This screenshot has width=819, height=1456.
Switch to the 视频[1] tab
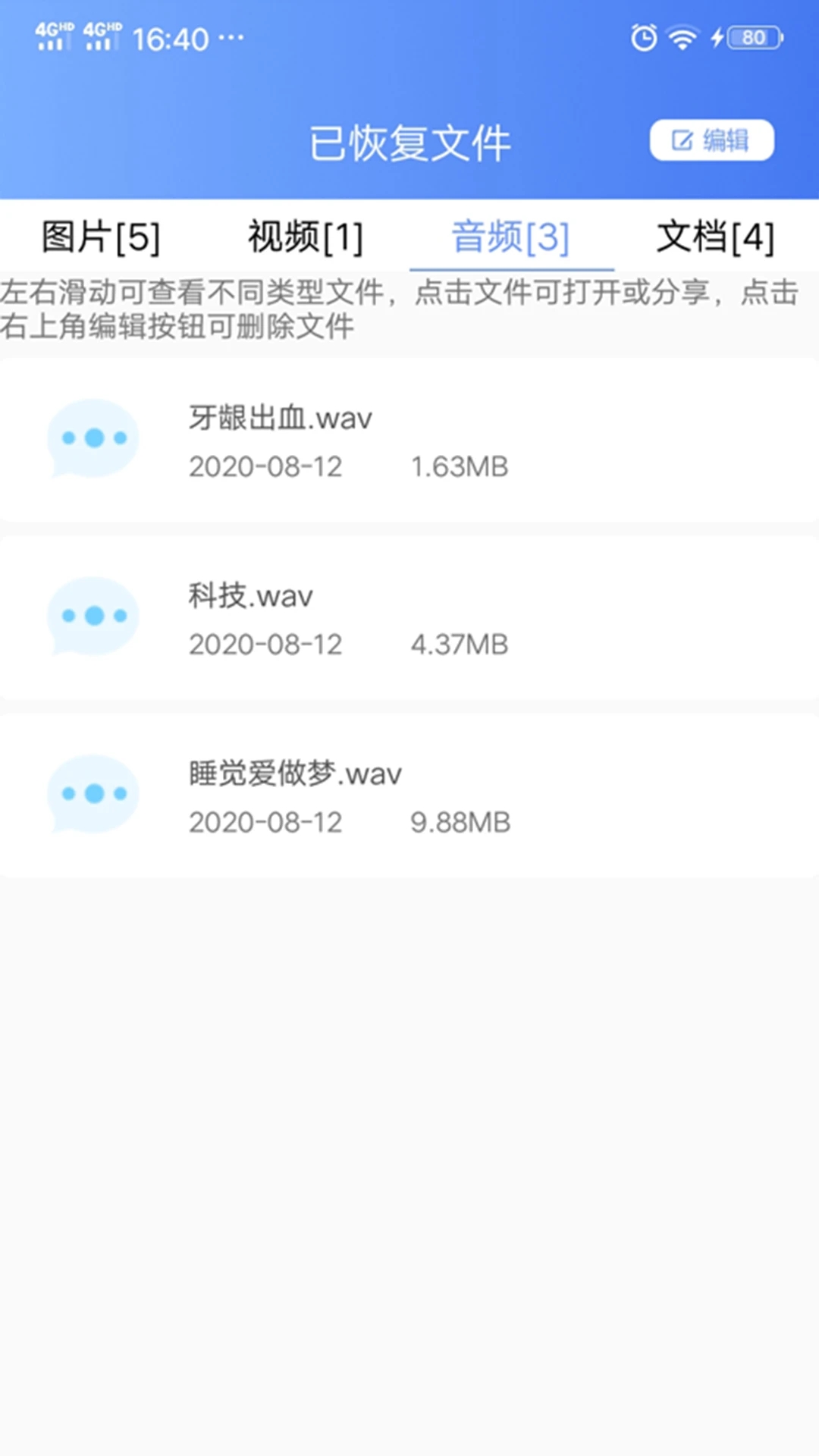[x=306, y=237]
